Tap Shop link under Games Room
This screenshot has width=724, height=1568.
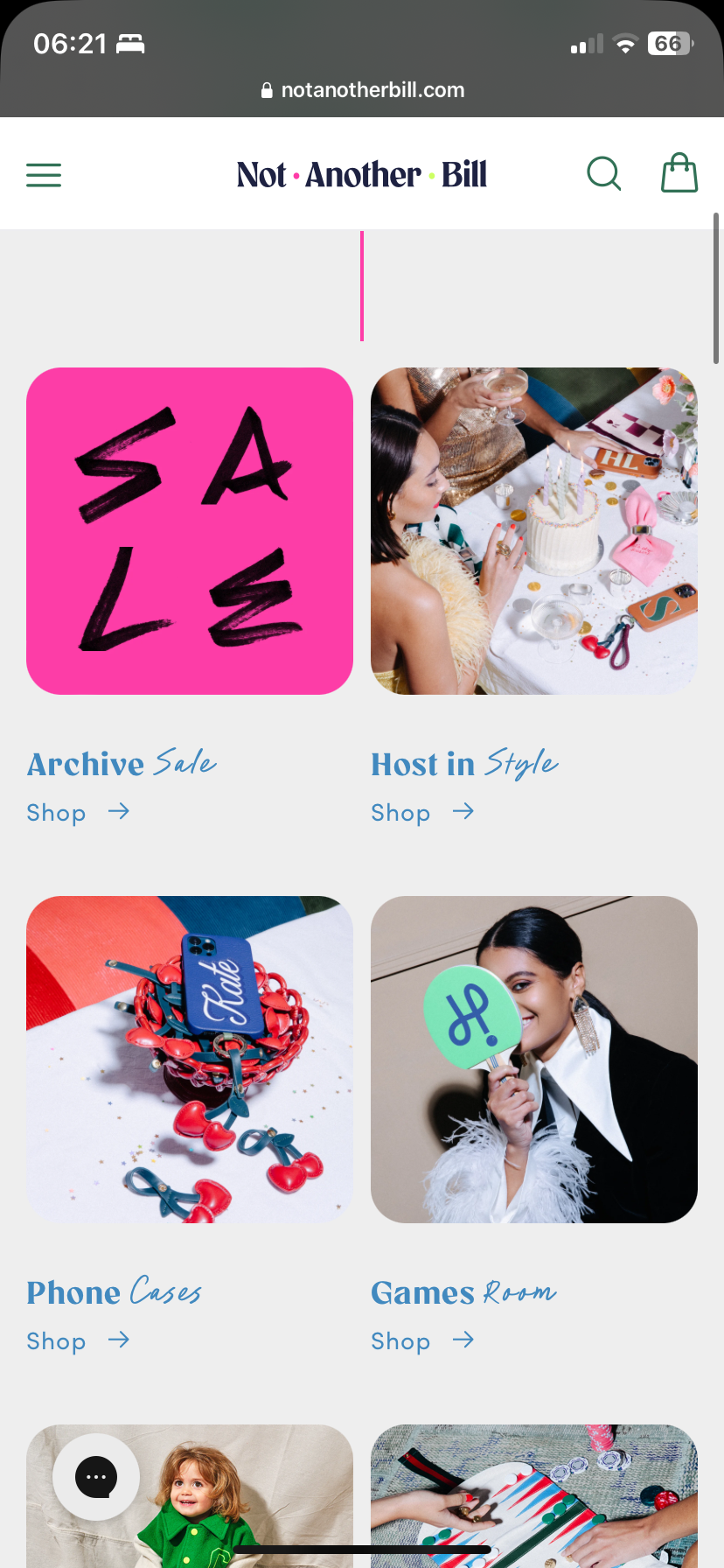point(422,1341)
